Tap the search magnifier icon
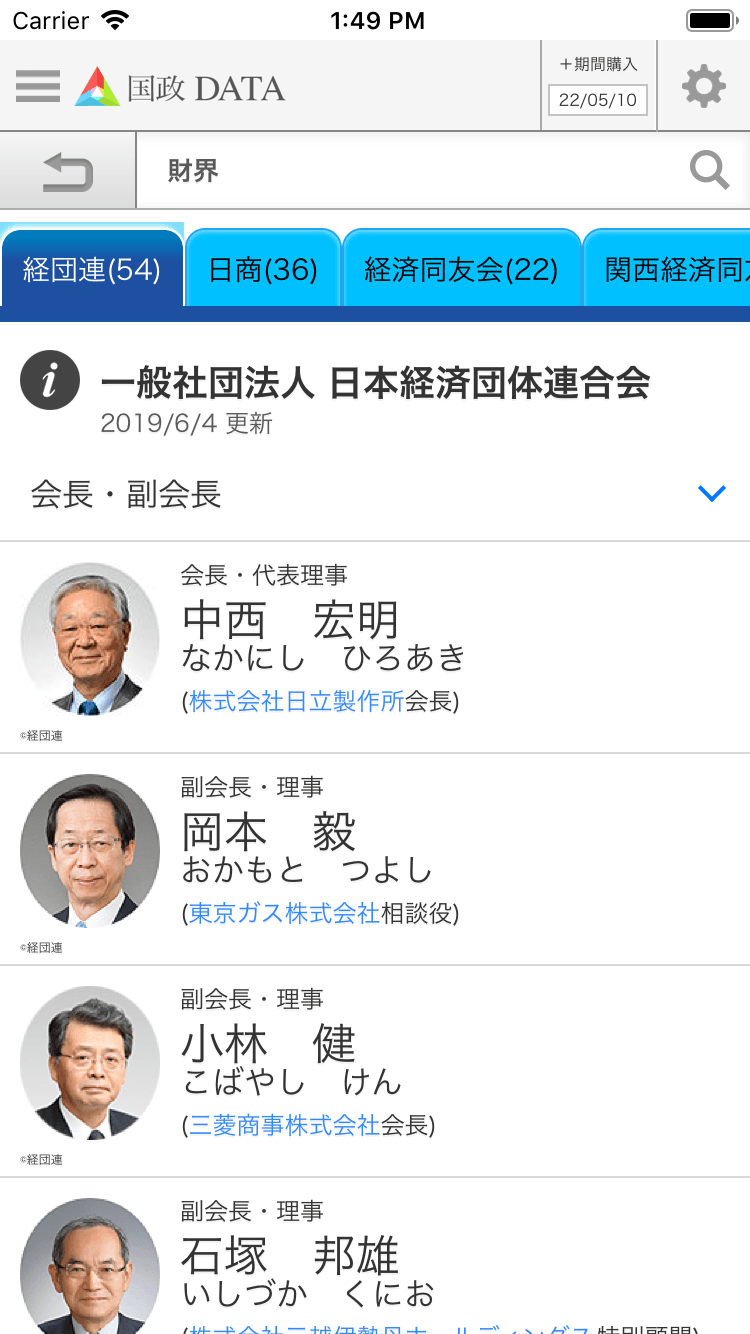 709,171
